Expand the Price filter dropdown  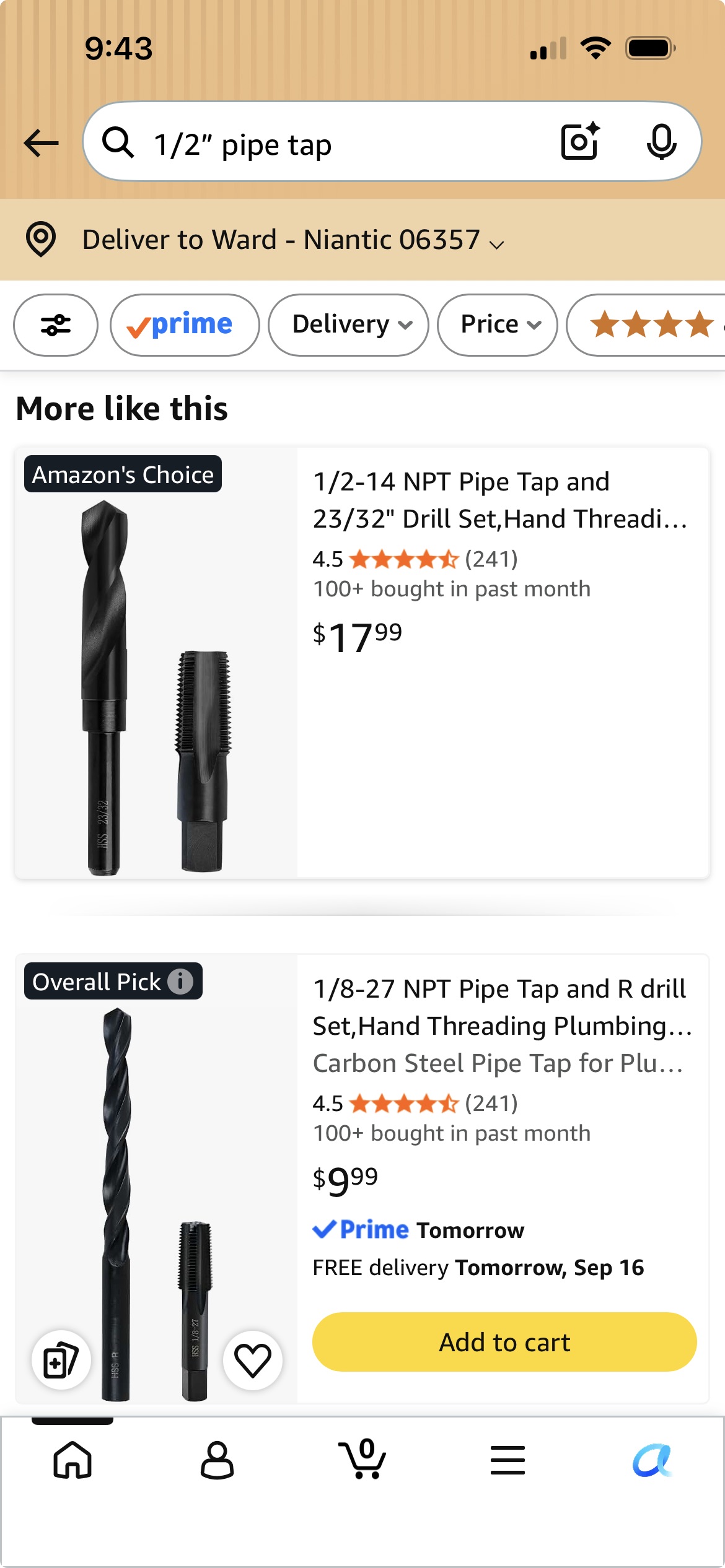tap(498, 324)
